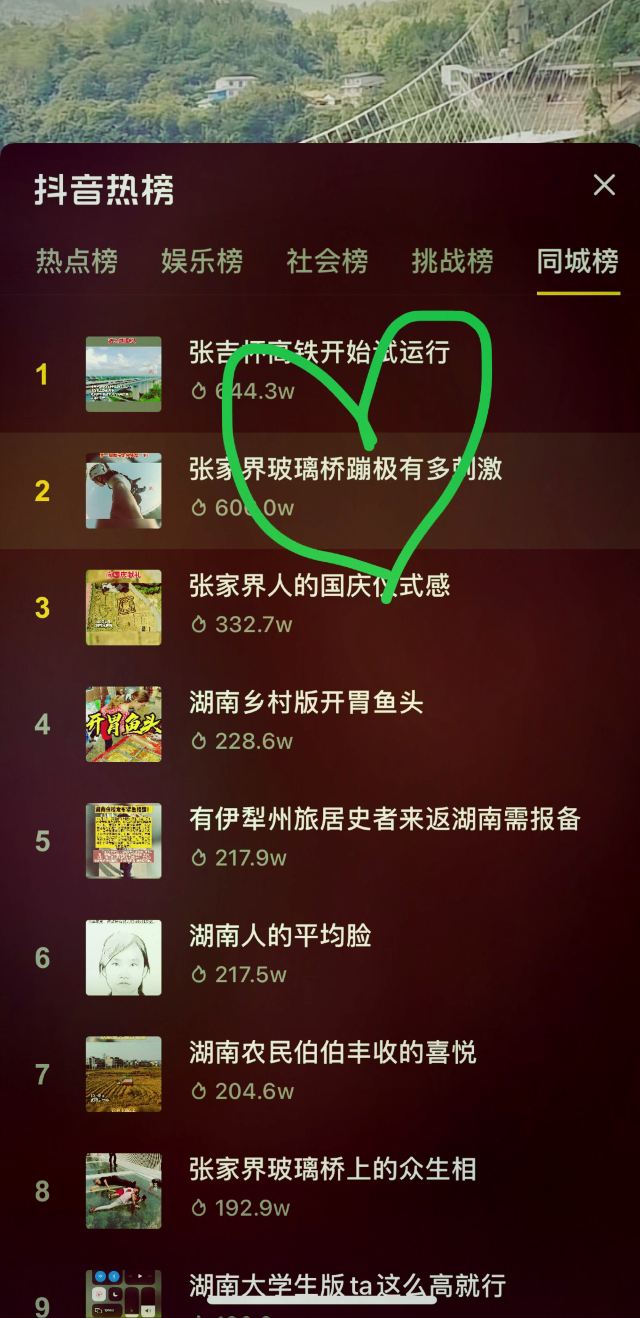View 湖南乡村版开胃鱼头 topic

click(x=306, y=703)
